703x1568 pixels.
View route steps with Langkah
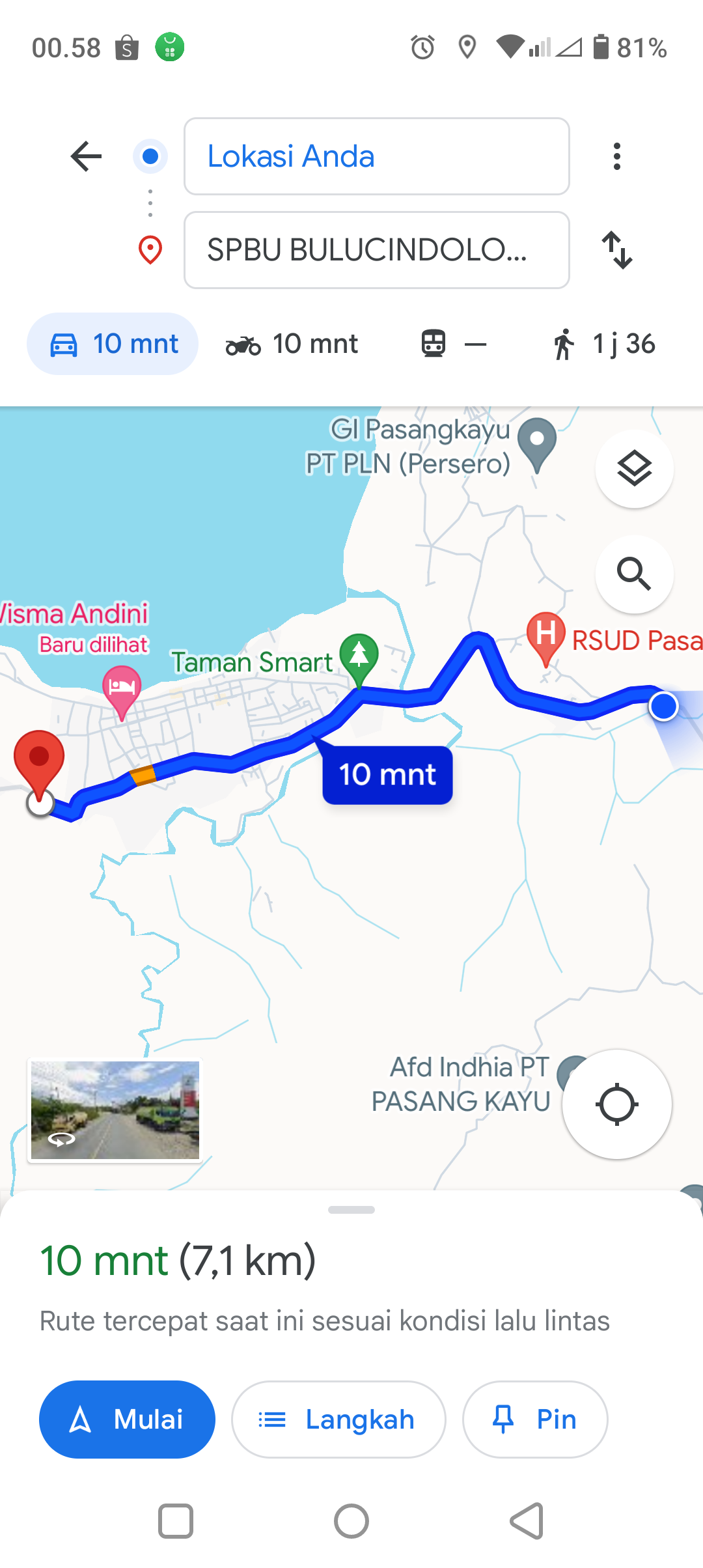[338, 1420]
